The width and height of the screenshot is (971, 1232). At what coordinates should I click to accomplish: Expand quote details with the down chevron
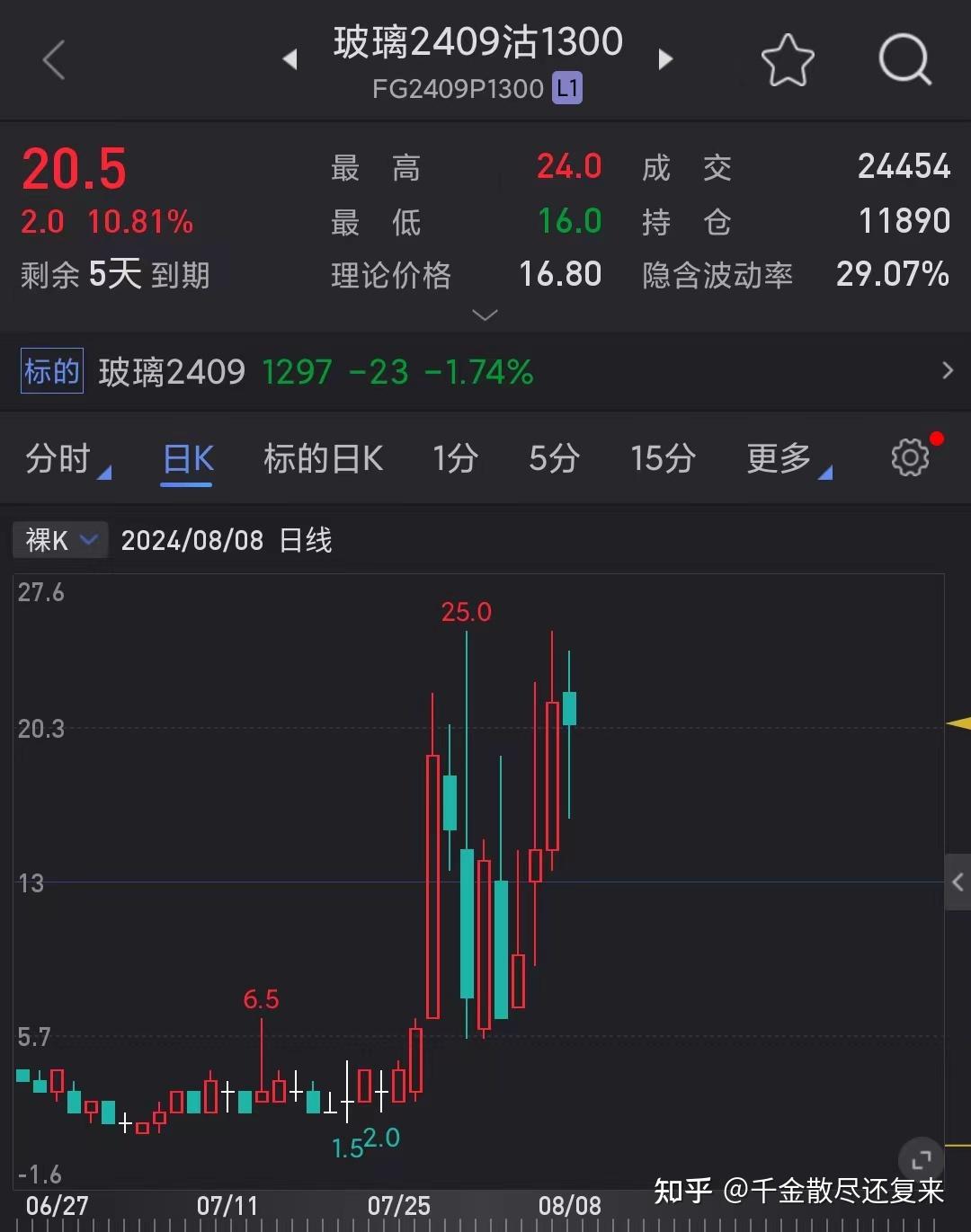(x=485, y=315)
